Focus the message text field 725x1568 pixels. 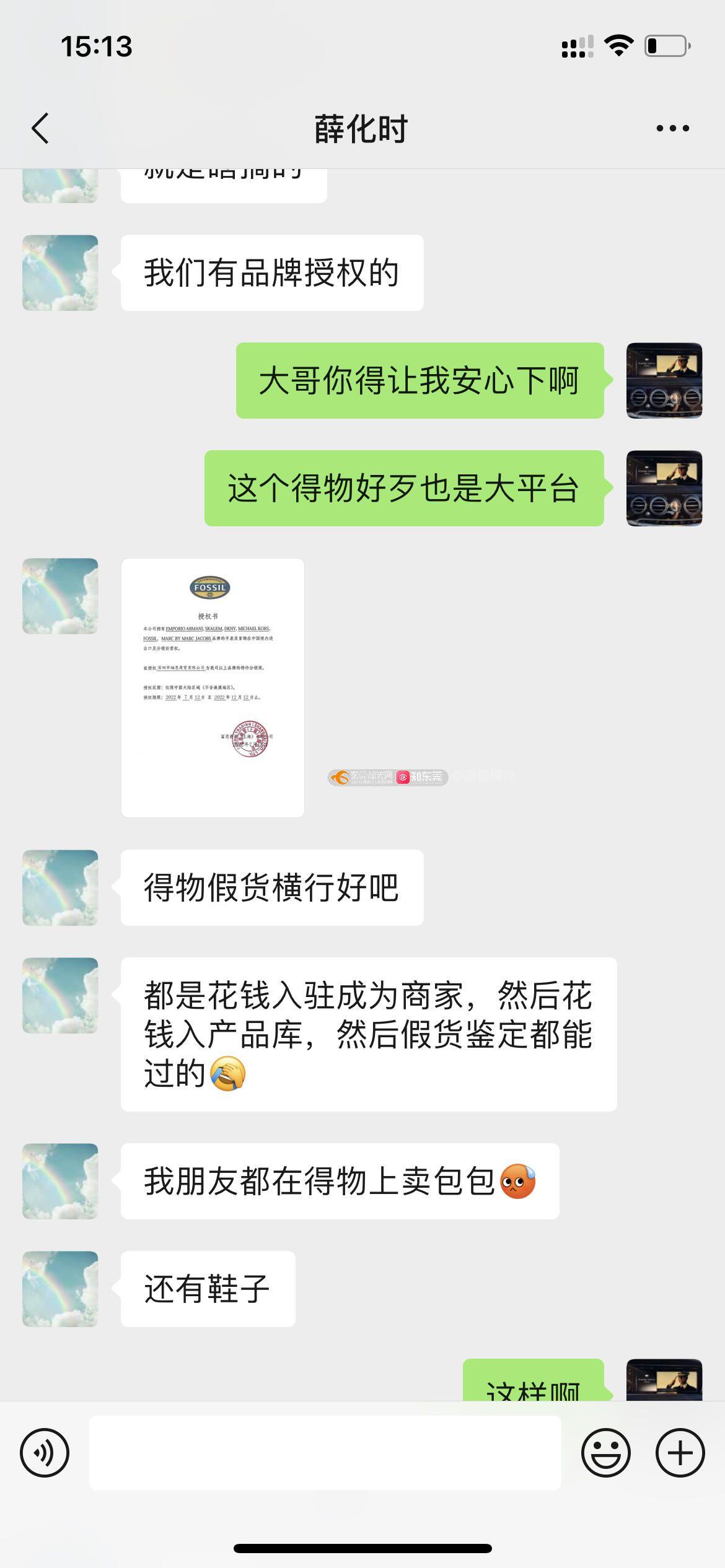point(325,1453)
